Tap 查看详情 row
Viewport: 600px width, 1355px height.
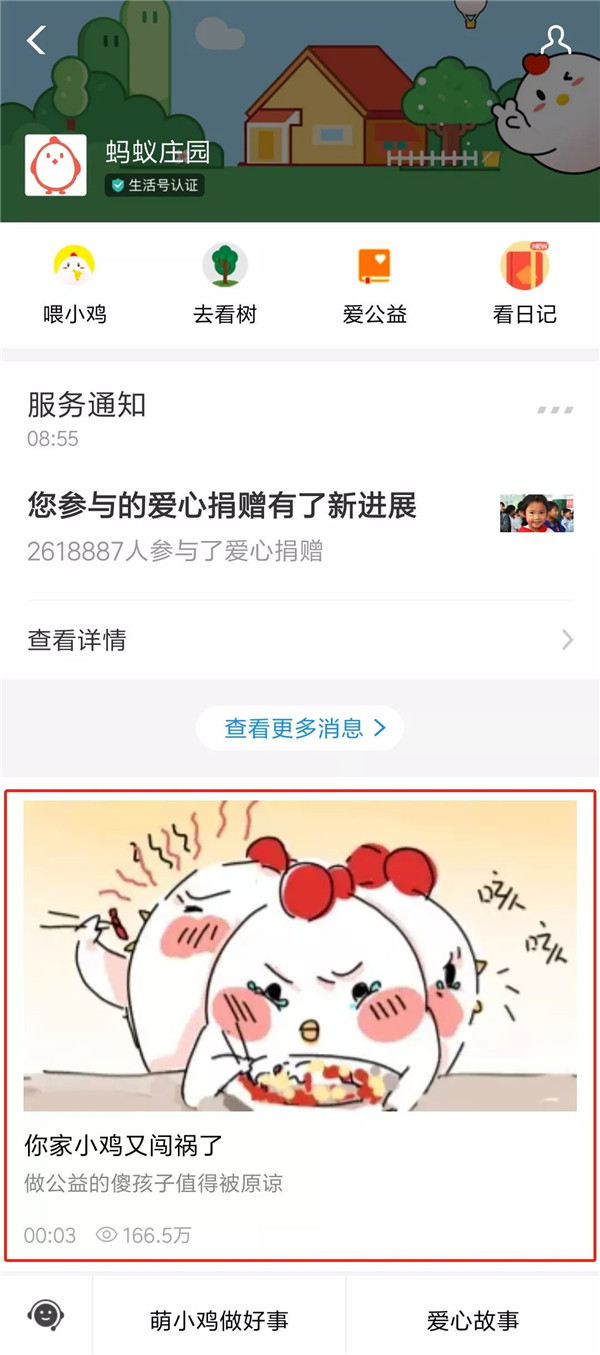300,640
